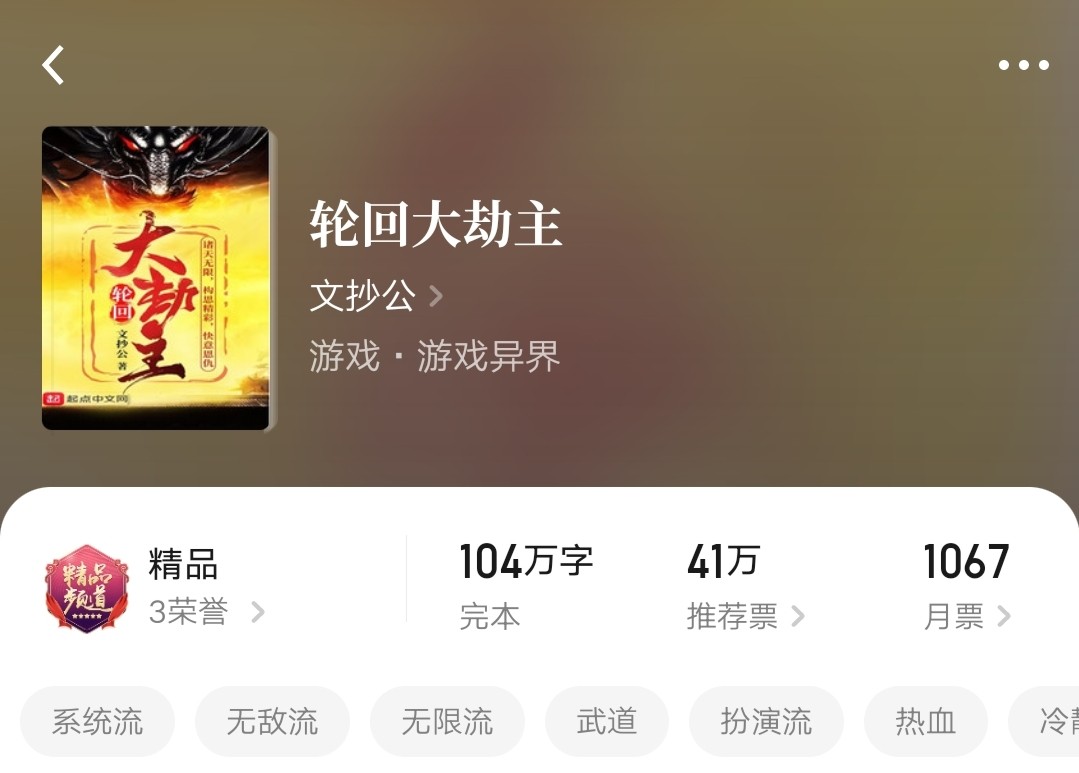
Task: Go back using the top-left arrow
Action: pos(54,65)
